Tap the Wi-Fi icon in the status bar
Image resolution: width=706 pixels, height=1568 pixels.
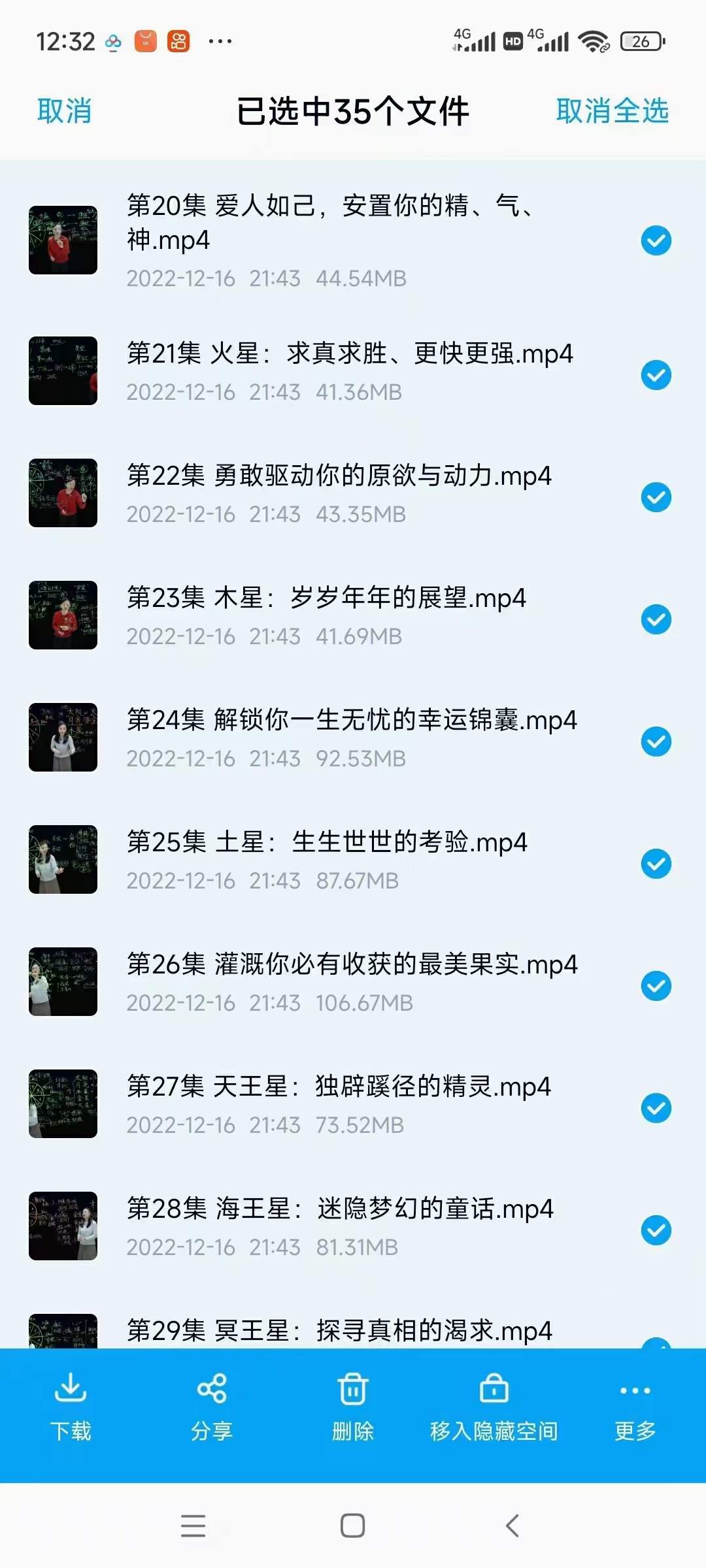click(x=594, y=42)
